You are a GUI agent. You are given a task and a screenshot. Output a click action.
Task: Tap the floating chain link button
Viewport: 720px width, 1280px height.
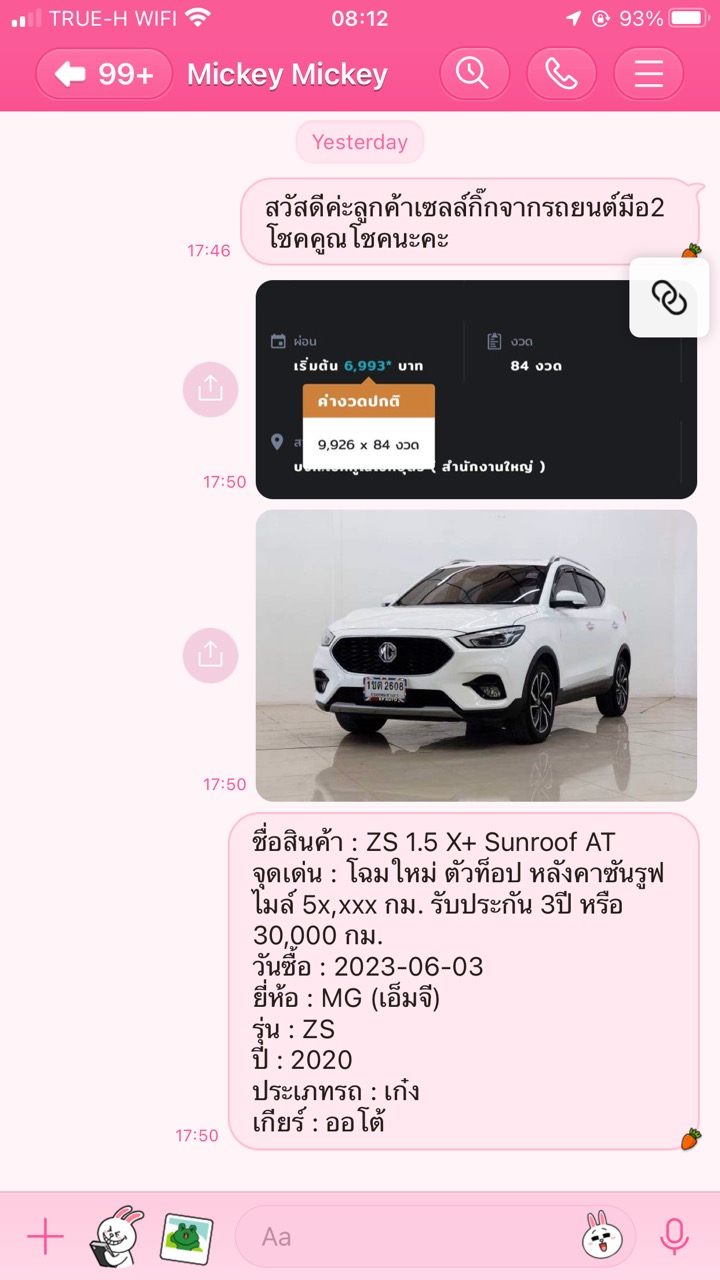click(669, 297)
